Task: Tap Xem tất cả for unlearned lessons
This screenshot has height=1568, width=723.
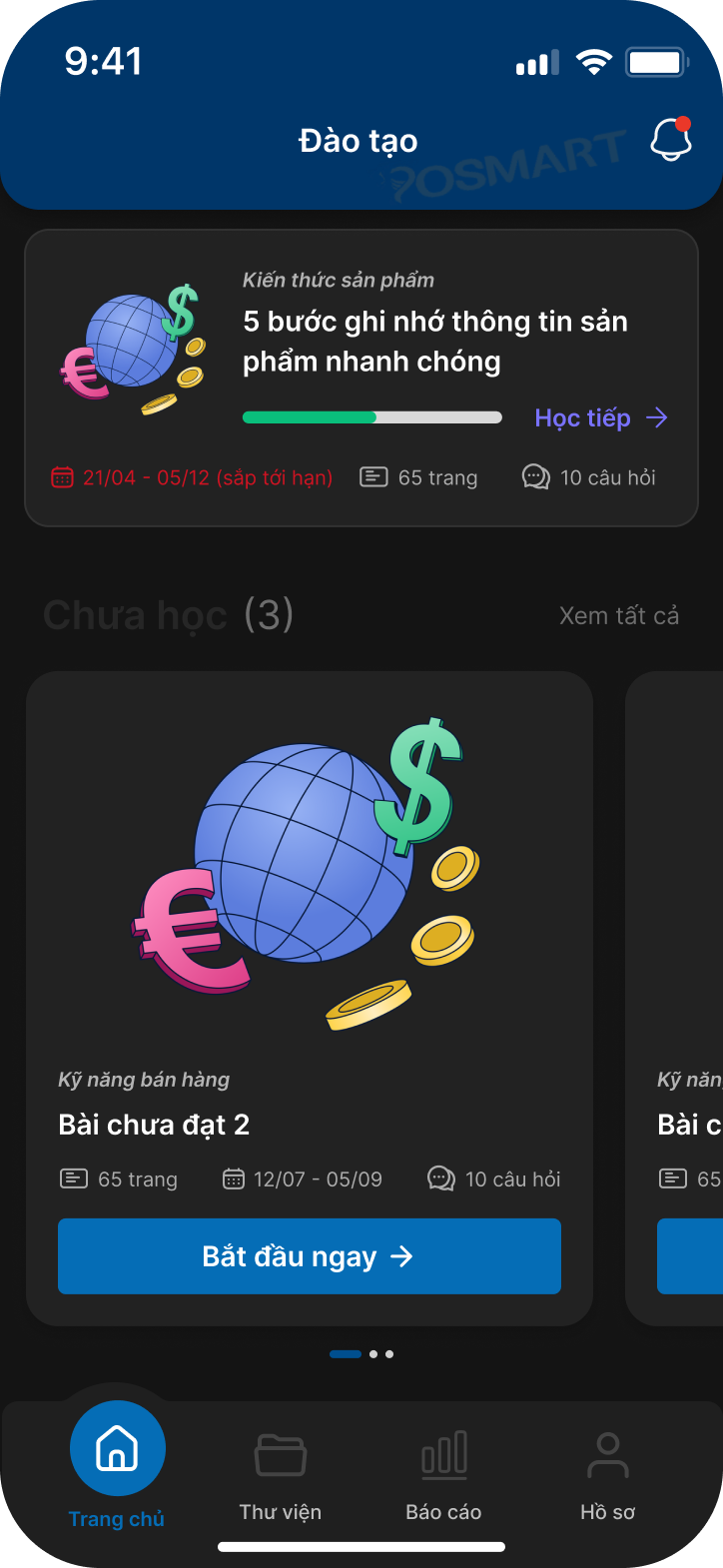Action: coord(619,615)
